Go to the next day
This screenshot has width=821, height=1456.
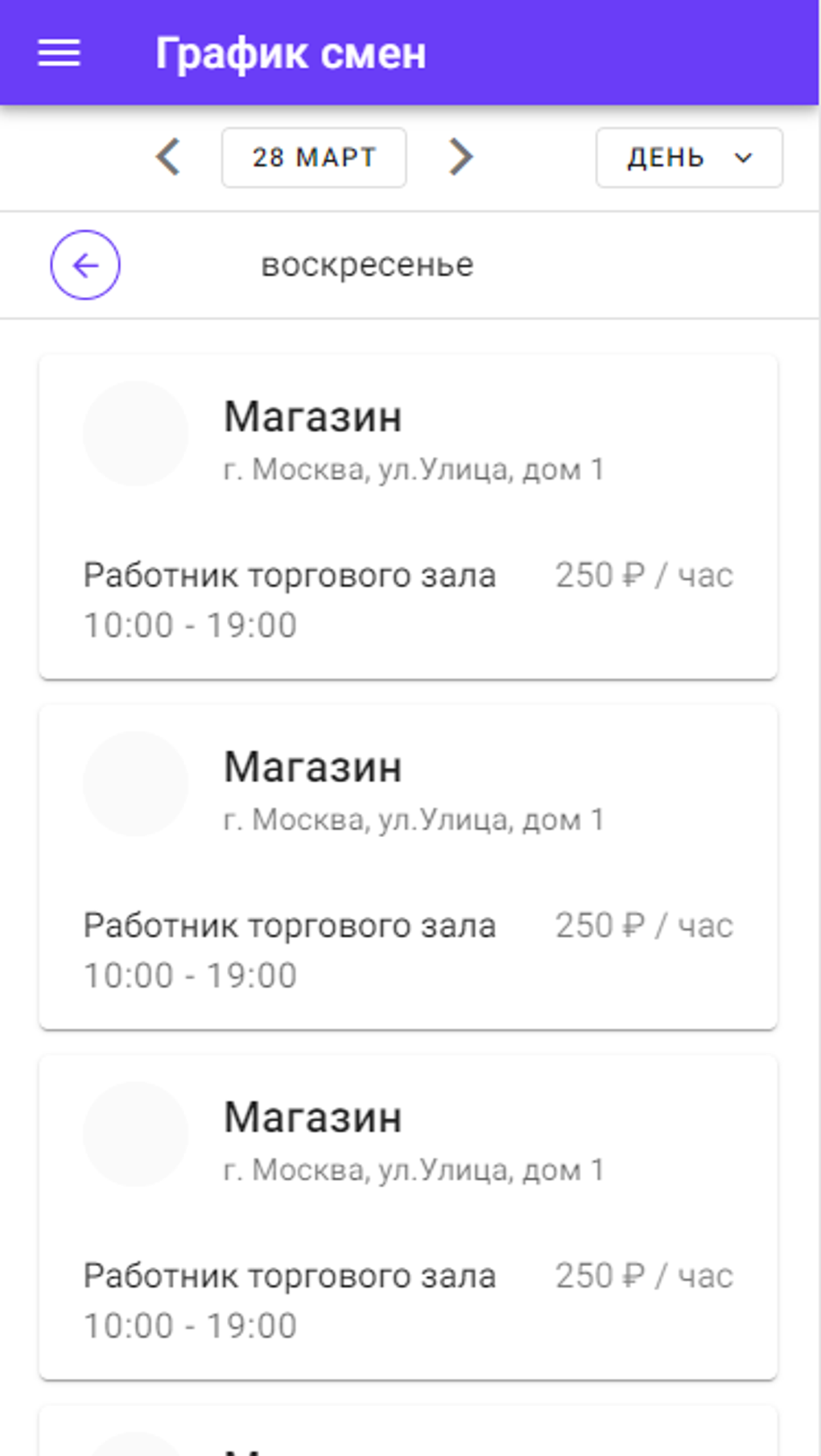point(460,157)
